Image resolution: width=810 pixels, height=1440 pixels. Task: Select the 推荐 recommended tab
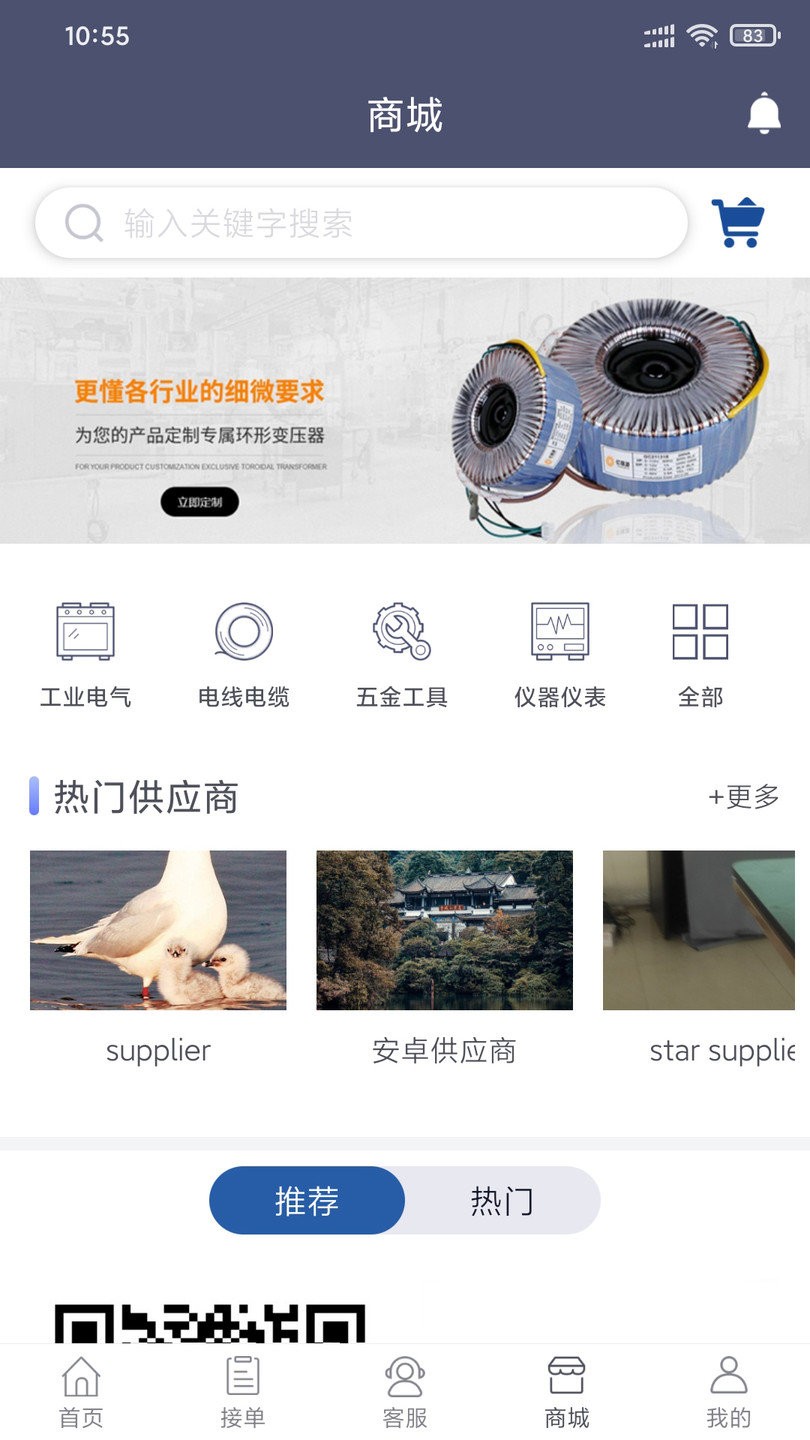(306, 1201)
